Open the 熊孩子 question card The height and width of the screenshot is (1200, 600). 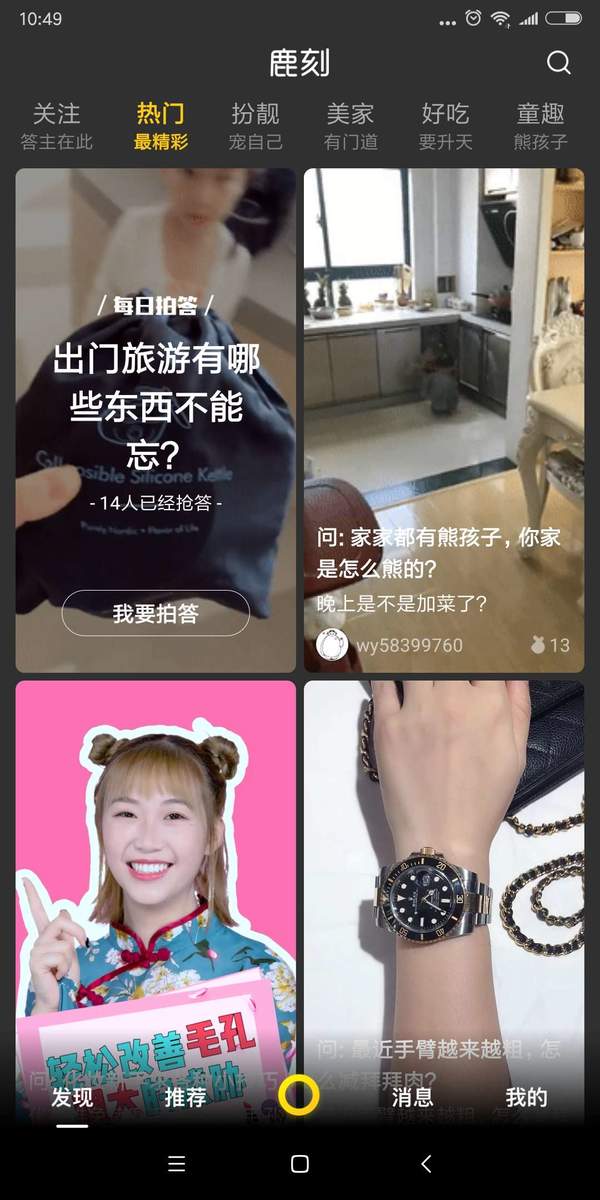coord(444,400)
